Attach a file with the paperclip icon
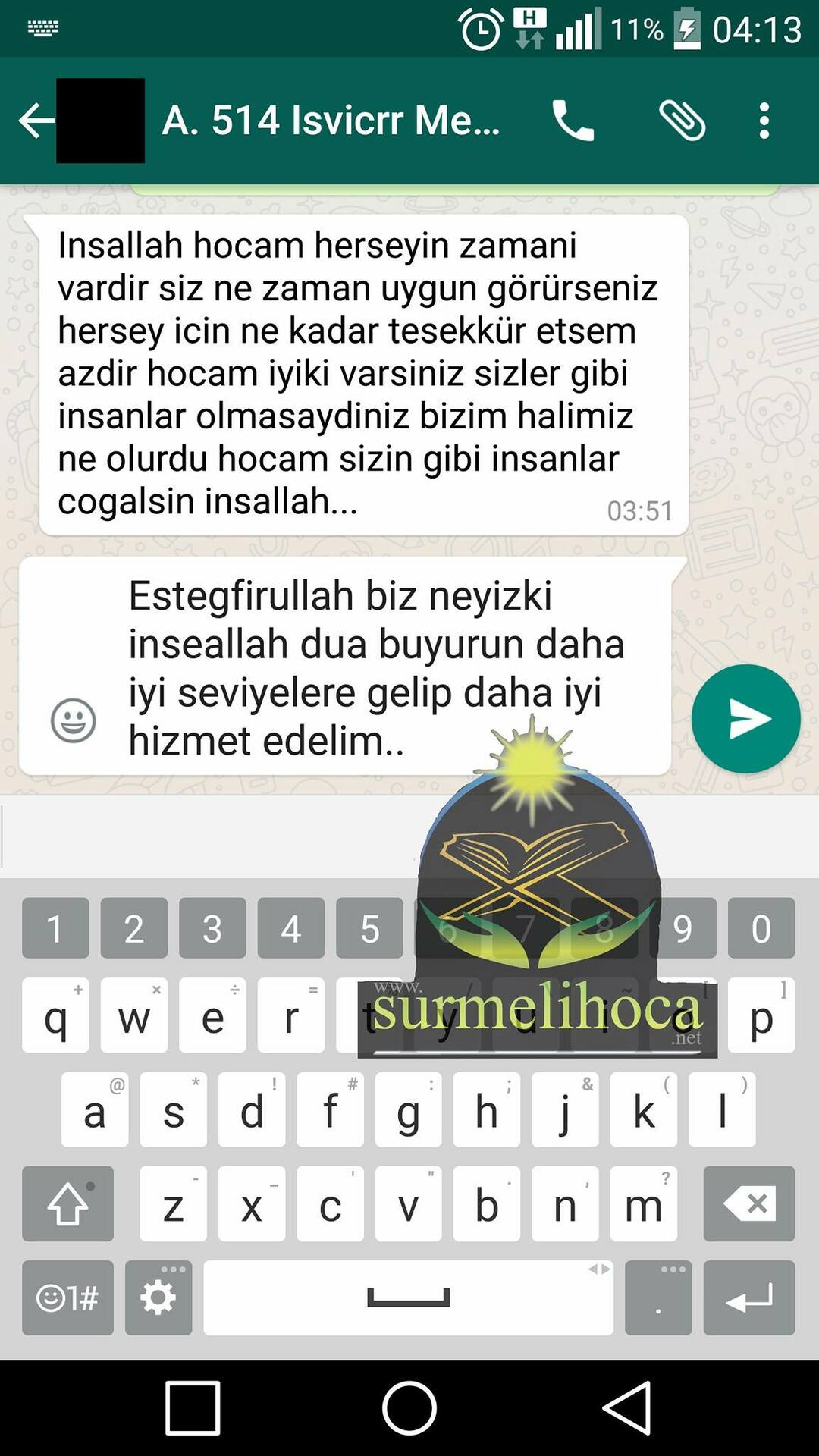Screen dimensions: 819x1456 [x=682, y=121]
